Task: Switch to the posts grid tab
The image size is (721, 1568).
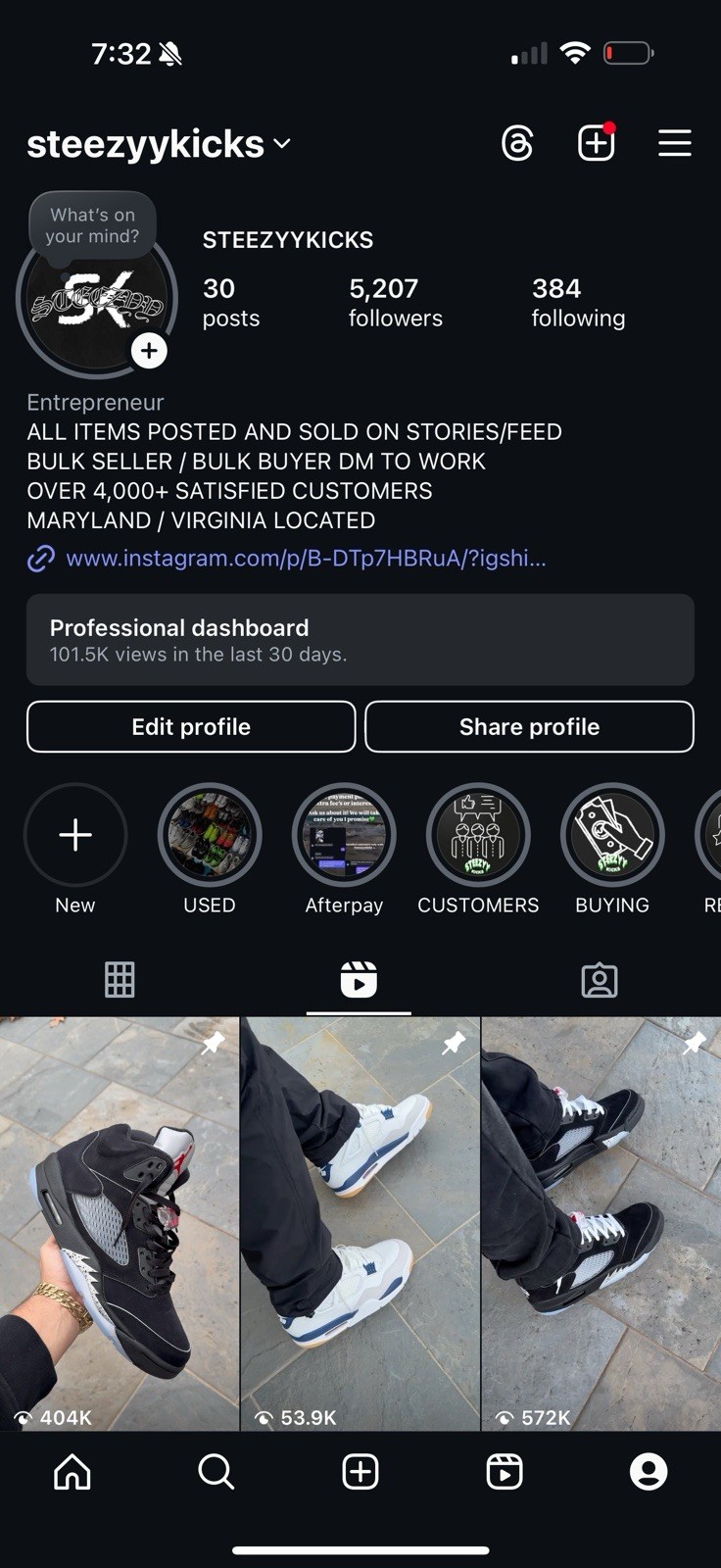Action: (120, 979)
